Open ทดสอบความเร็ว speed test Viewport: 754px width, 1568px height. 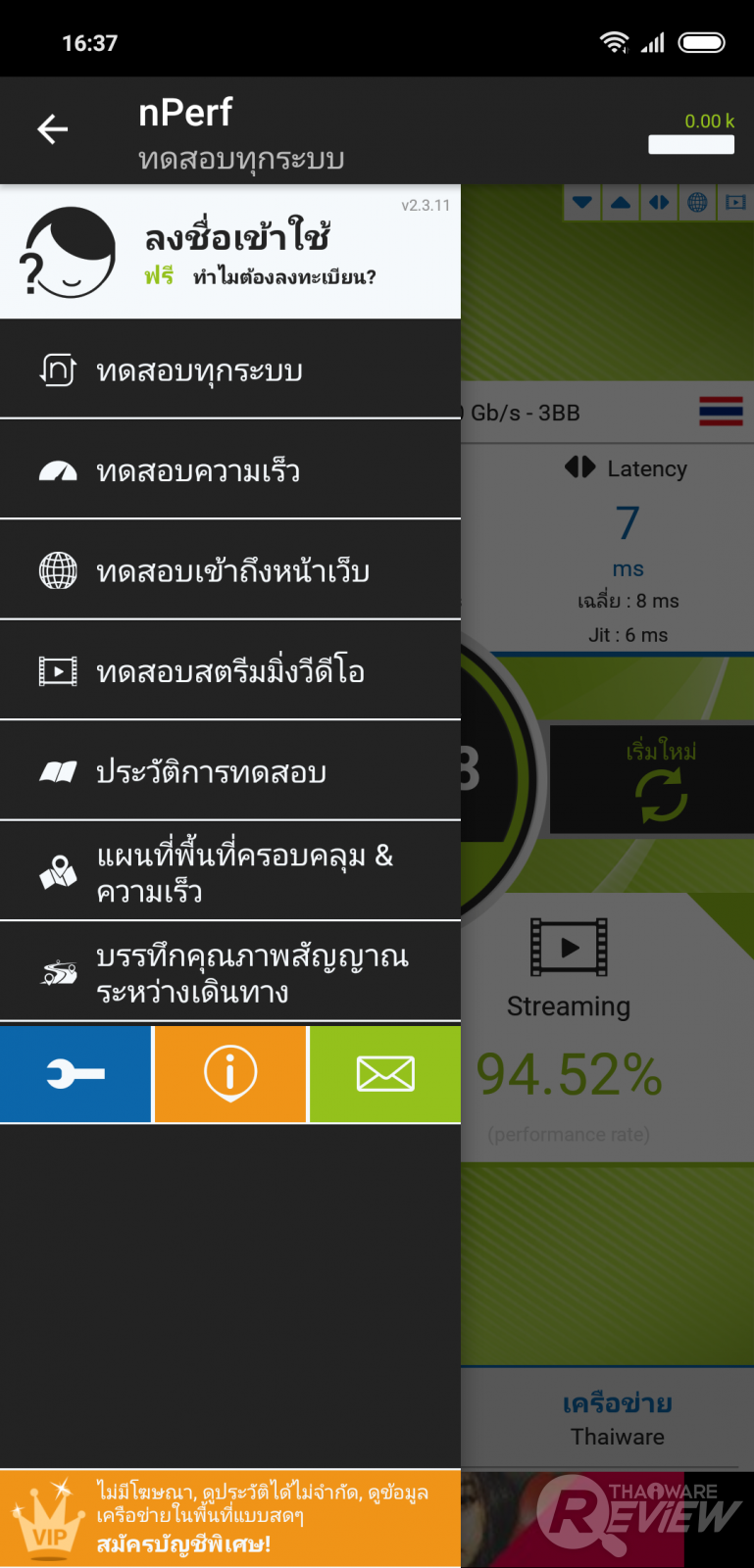(x=229, y=471)
